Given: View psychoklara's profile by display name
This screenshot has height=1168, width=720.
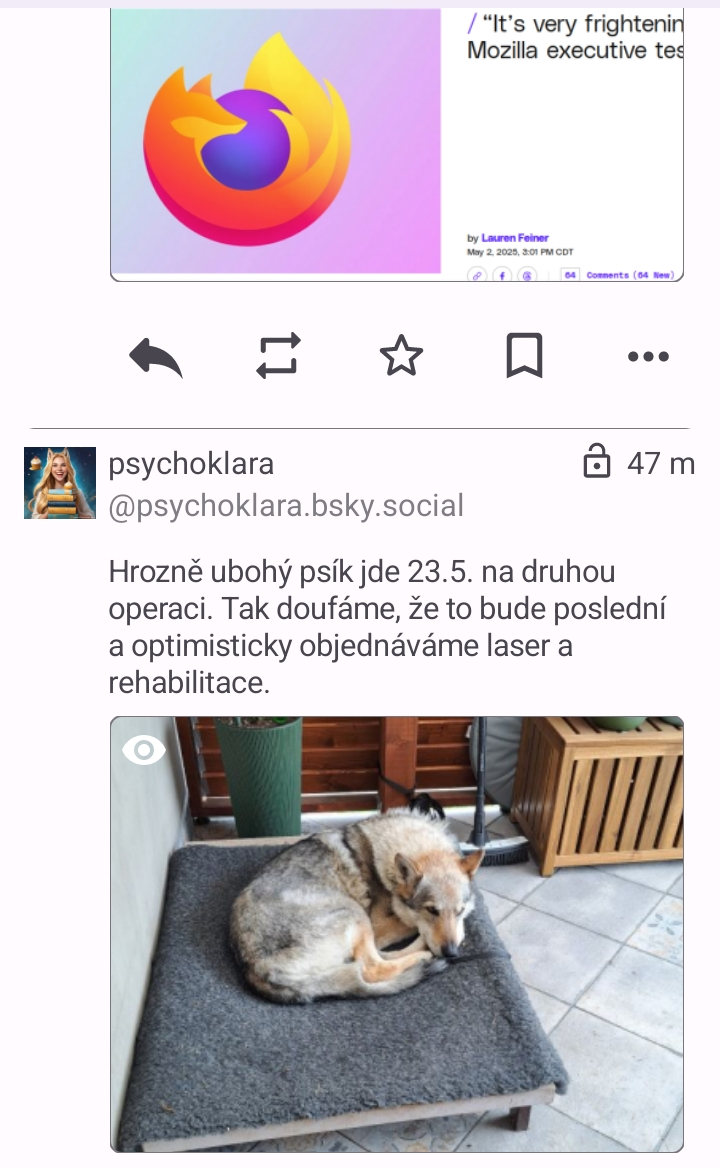Looking at the screenshot, I should point(191,464).
